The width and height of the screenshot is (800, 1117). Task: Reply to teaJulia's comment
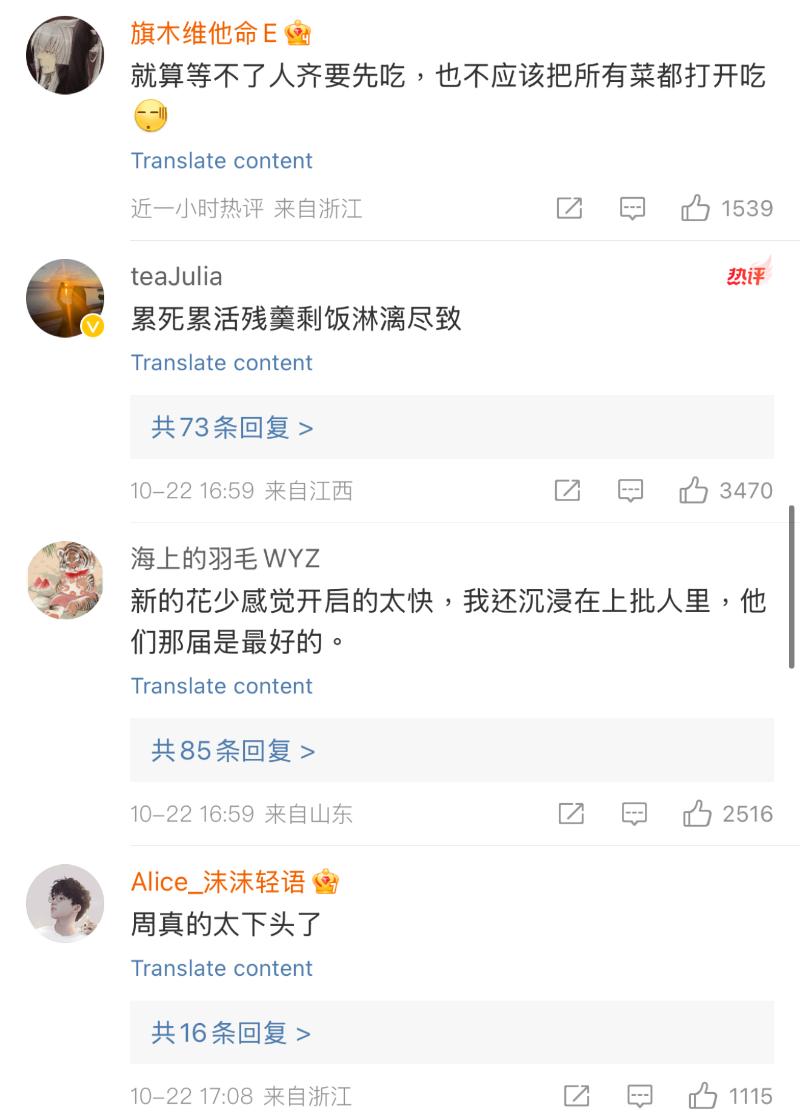[x=630, y=490]
